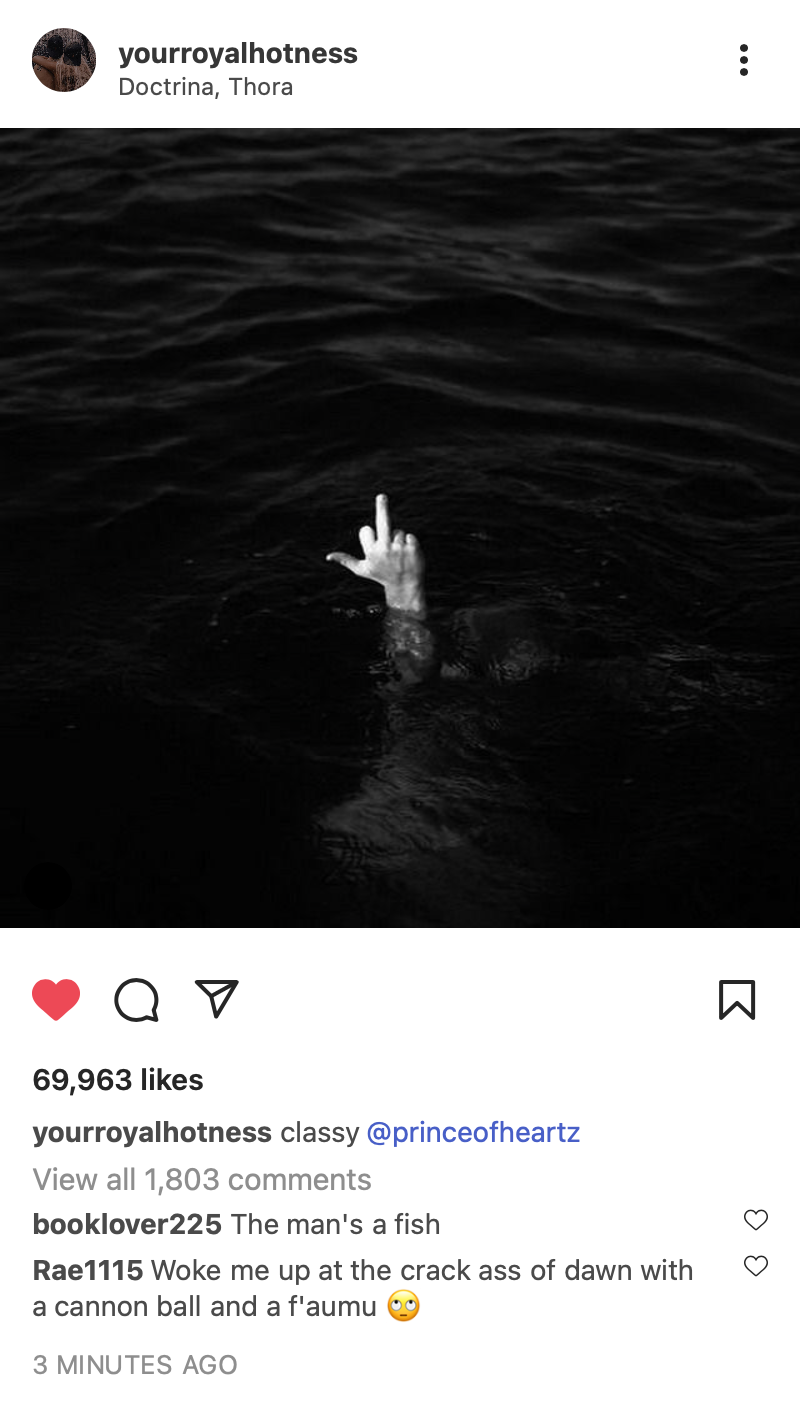View all 1,803 comments

202,1180
